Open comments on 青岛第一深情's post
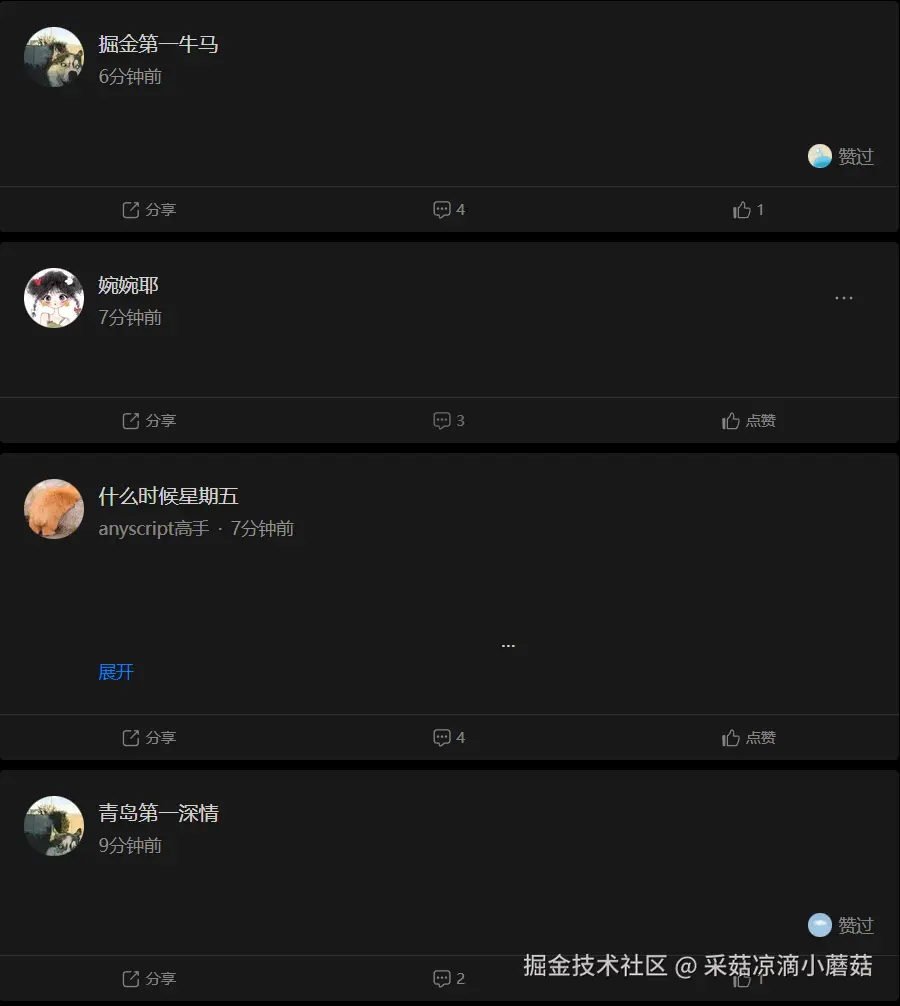This screenshot has height=1006, width=900. (x=449, y=979)
